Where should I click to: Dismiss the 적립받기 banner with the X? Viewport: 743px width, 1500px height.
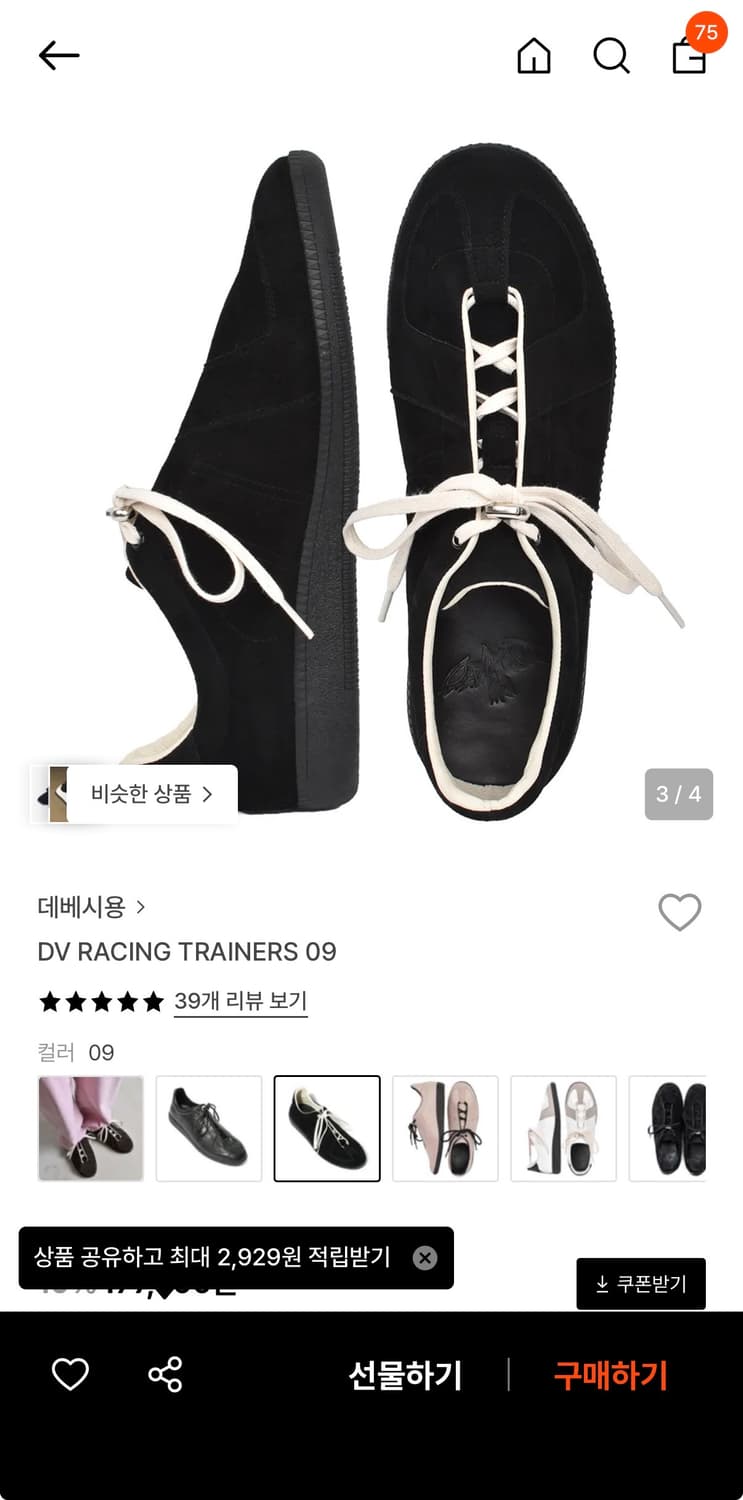tap(424, 1260)
